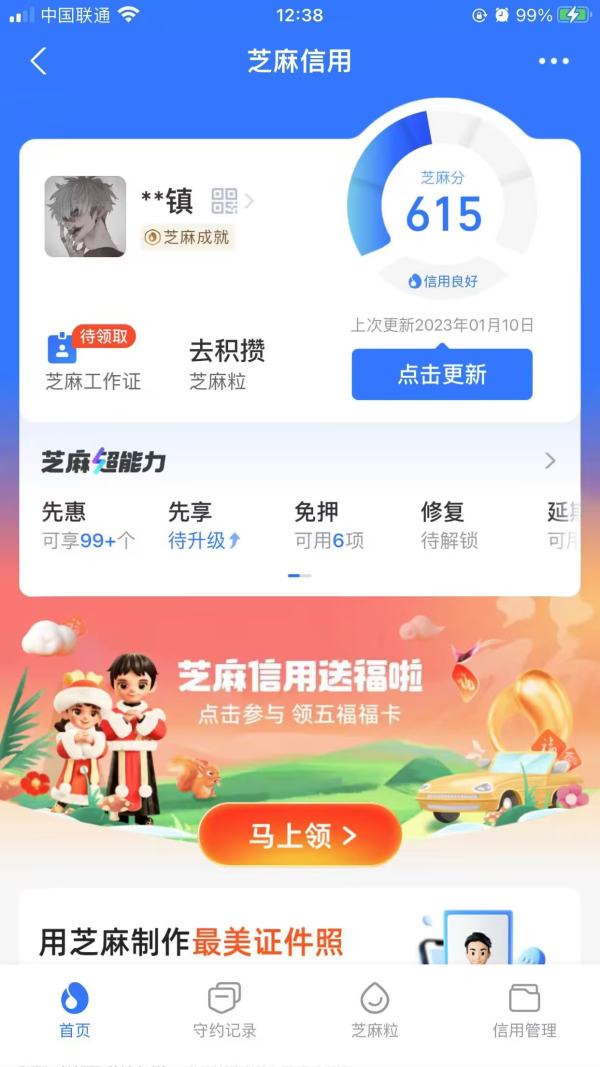Open the three-dot overflow menu

point(553,61)
